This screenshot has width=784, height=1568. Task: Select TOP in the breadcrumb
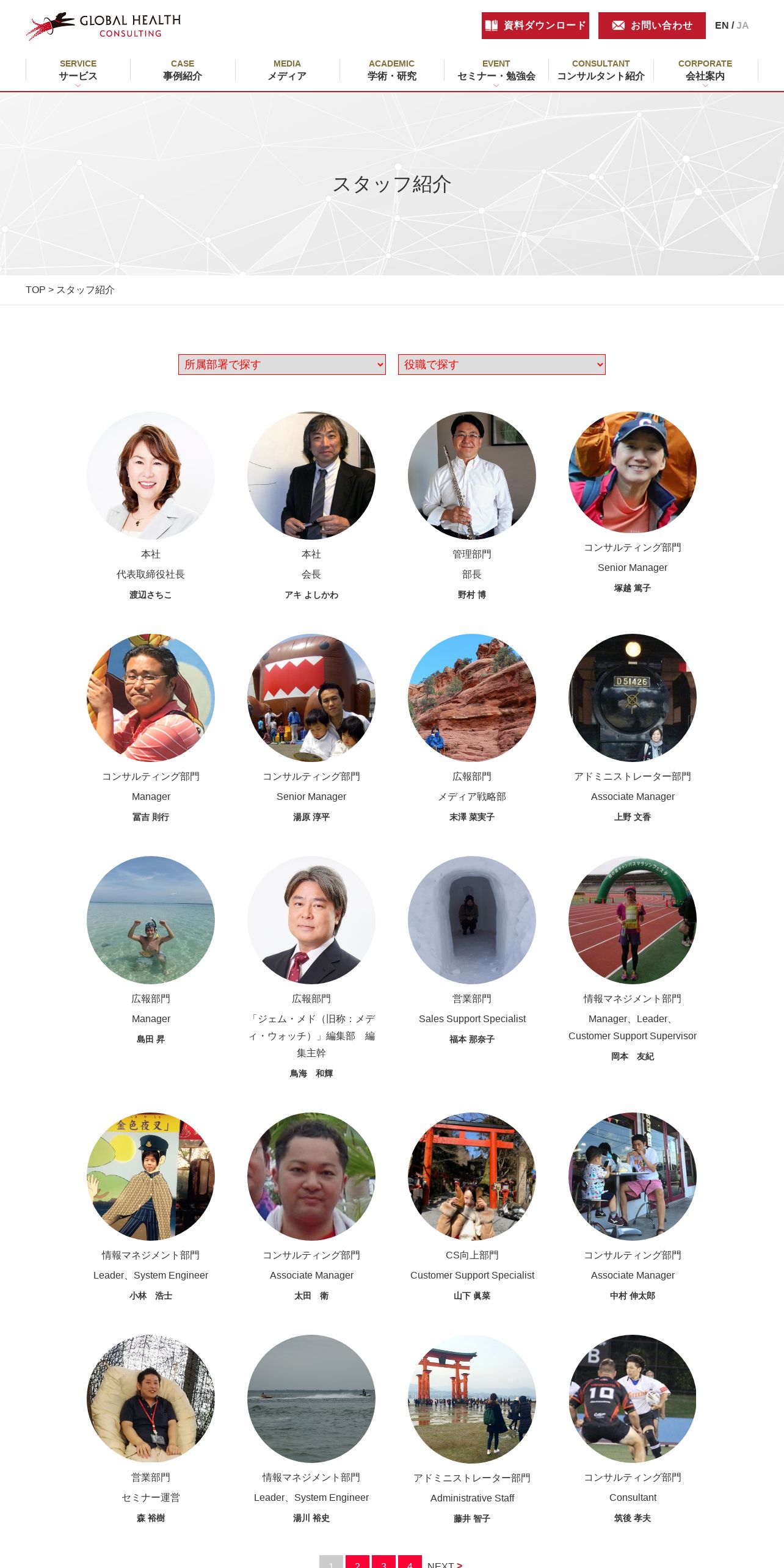(x=35, y=290)
